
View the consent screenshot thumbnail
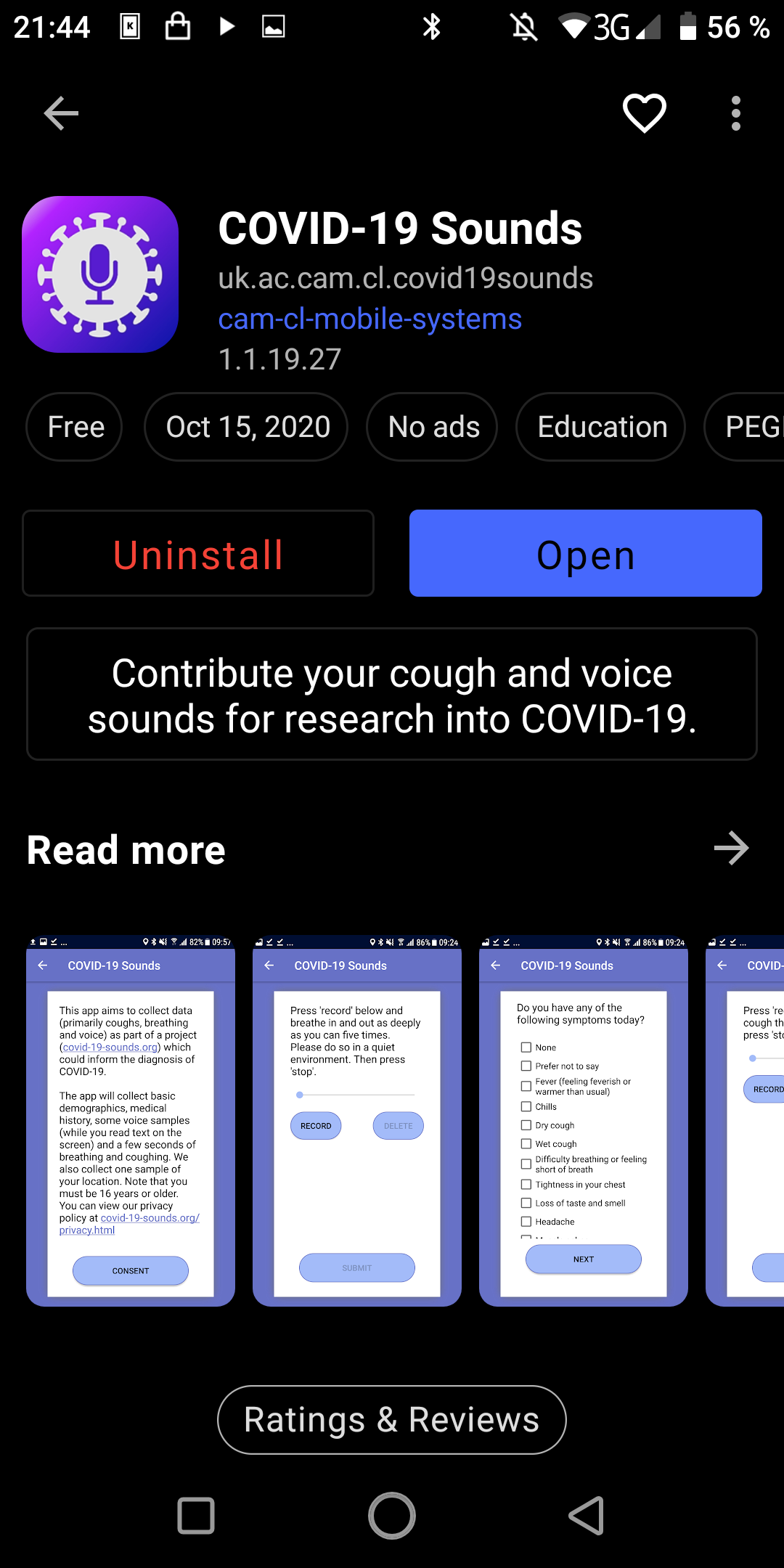[x=131, y=1121]
